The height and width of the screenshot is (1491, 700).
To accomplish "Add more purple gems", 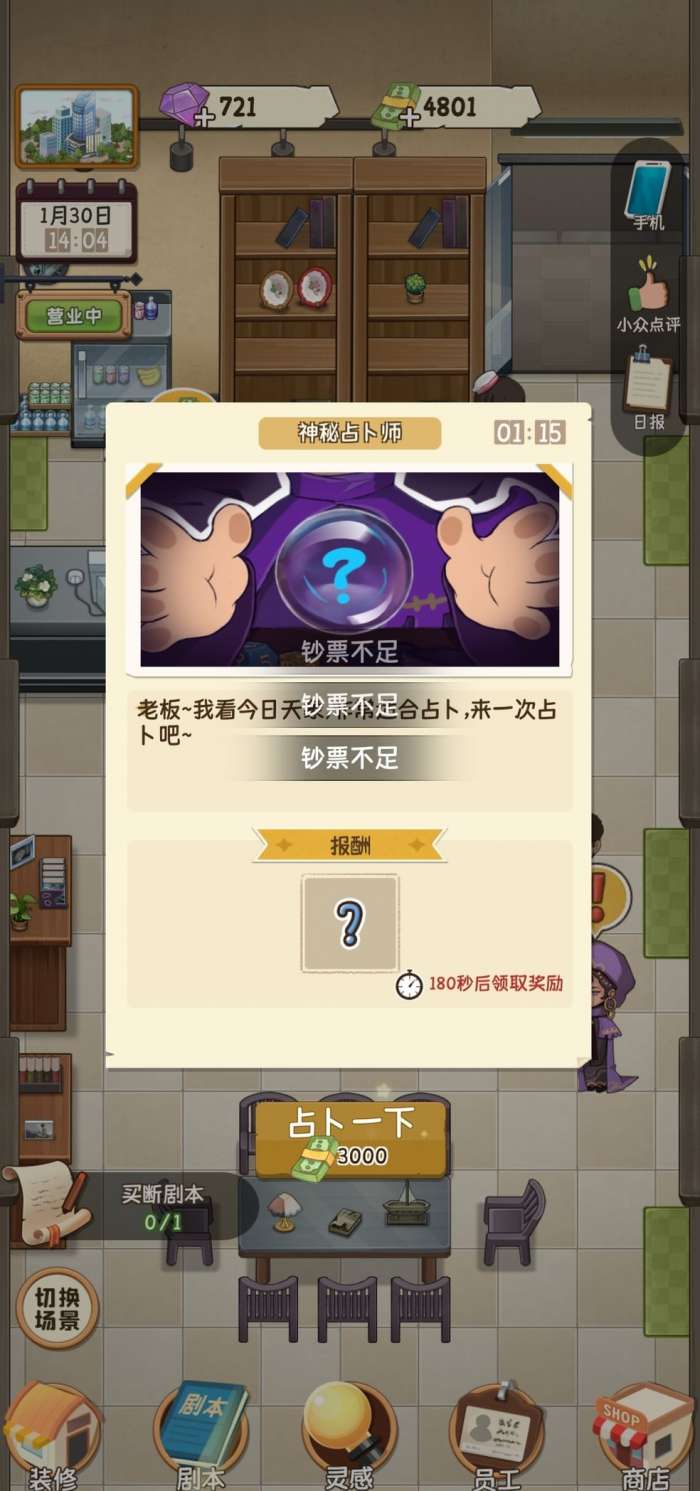I will 205,118.
